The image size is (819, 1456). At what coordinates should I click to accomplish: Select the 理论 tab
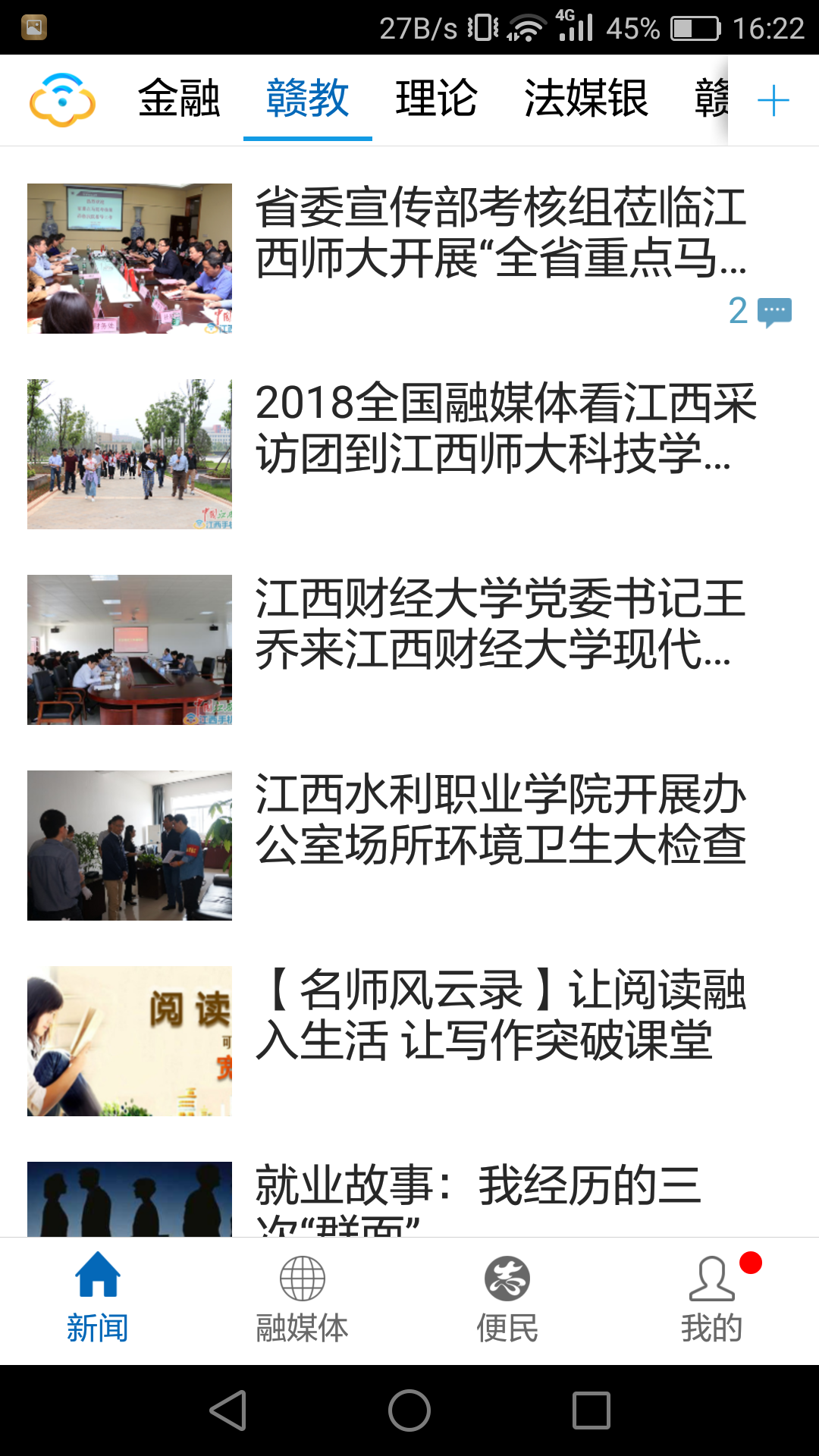click(x=436, y=99)
